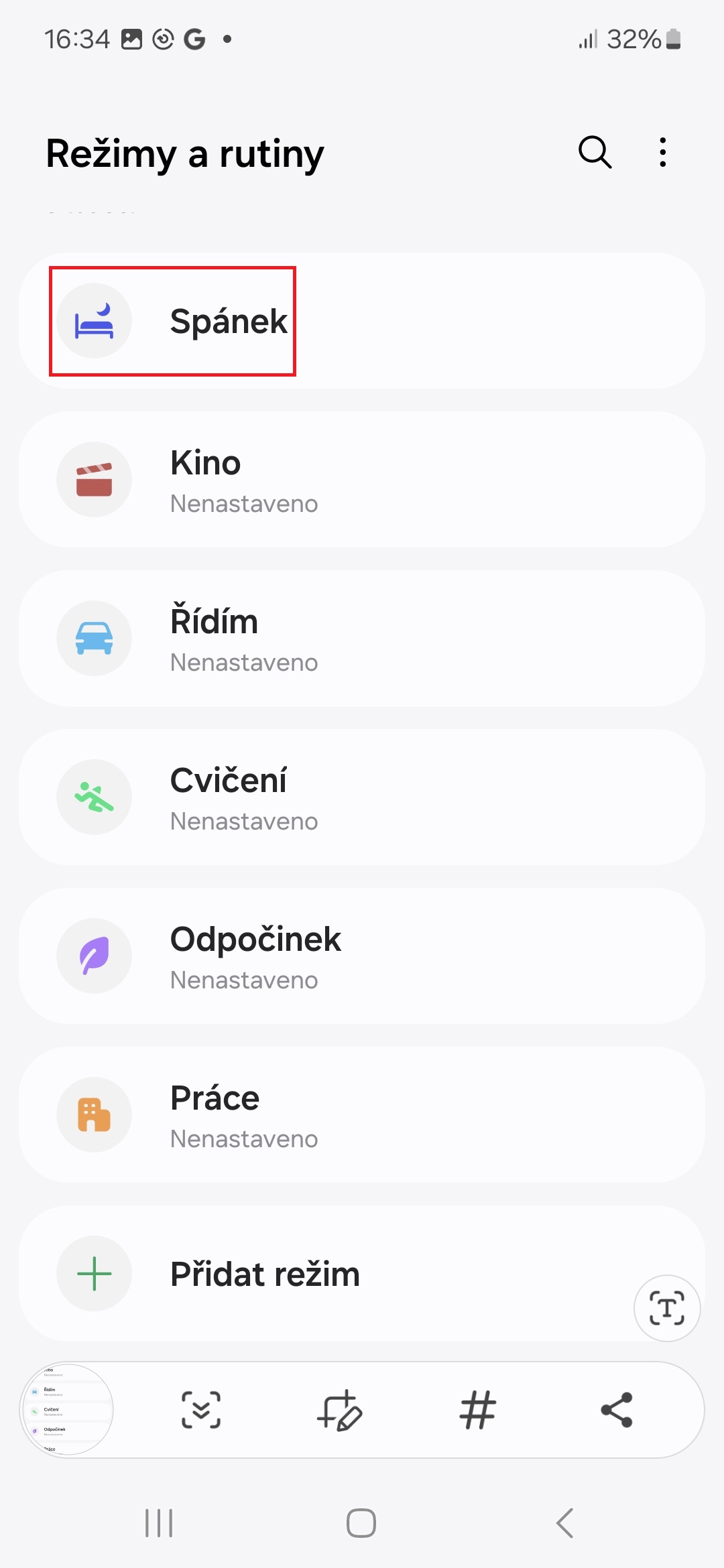Open the screenshot edit pencil tool
Image resolution: width=724 pixels, height=1568 pixels.
pyautogui.click(x=340, y=1411)
